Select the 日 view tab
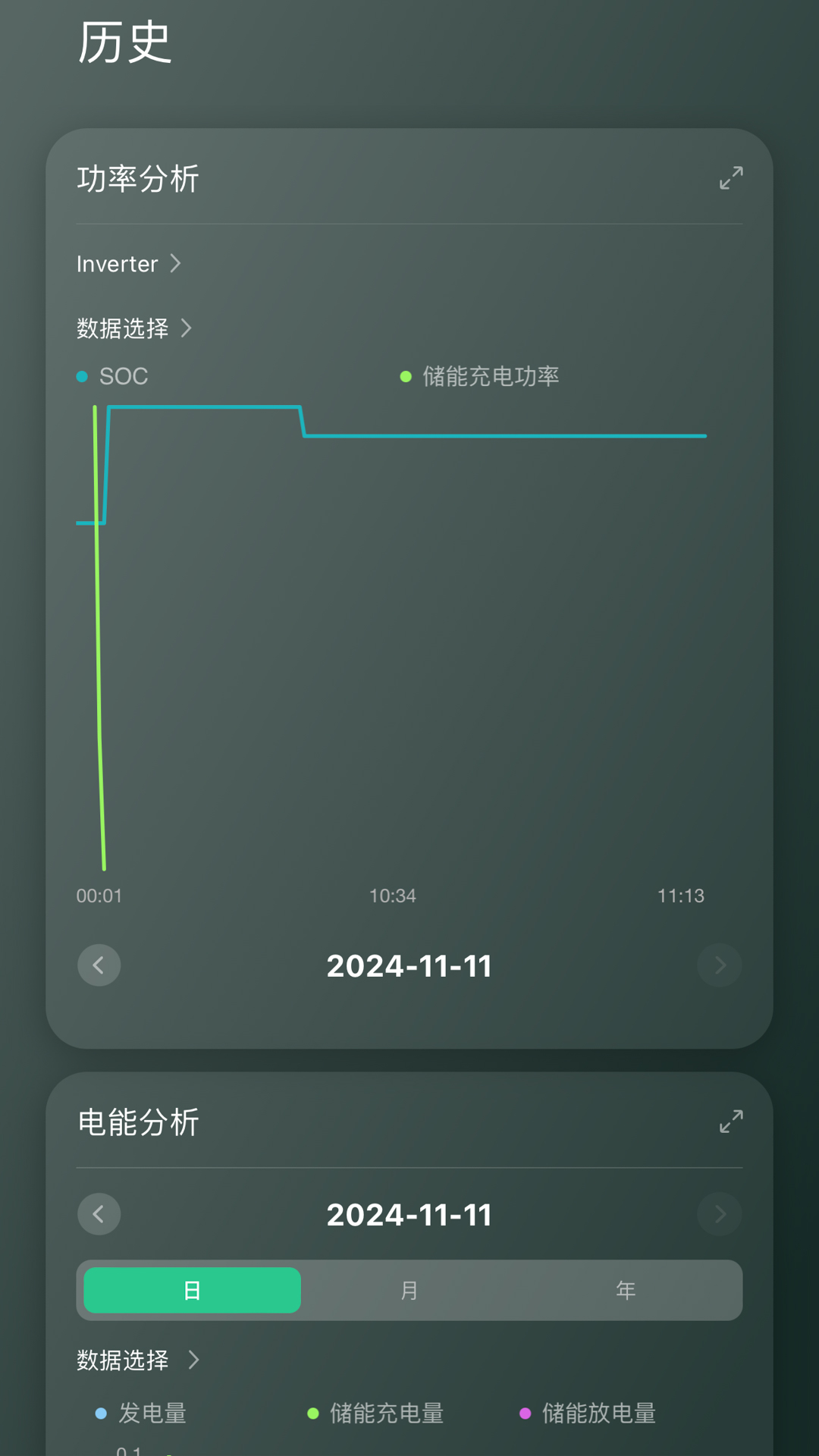819x1456 pixels. (x=193, y=1290)
